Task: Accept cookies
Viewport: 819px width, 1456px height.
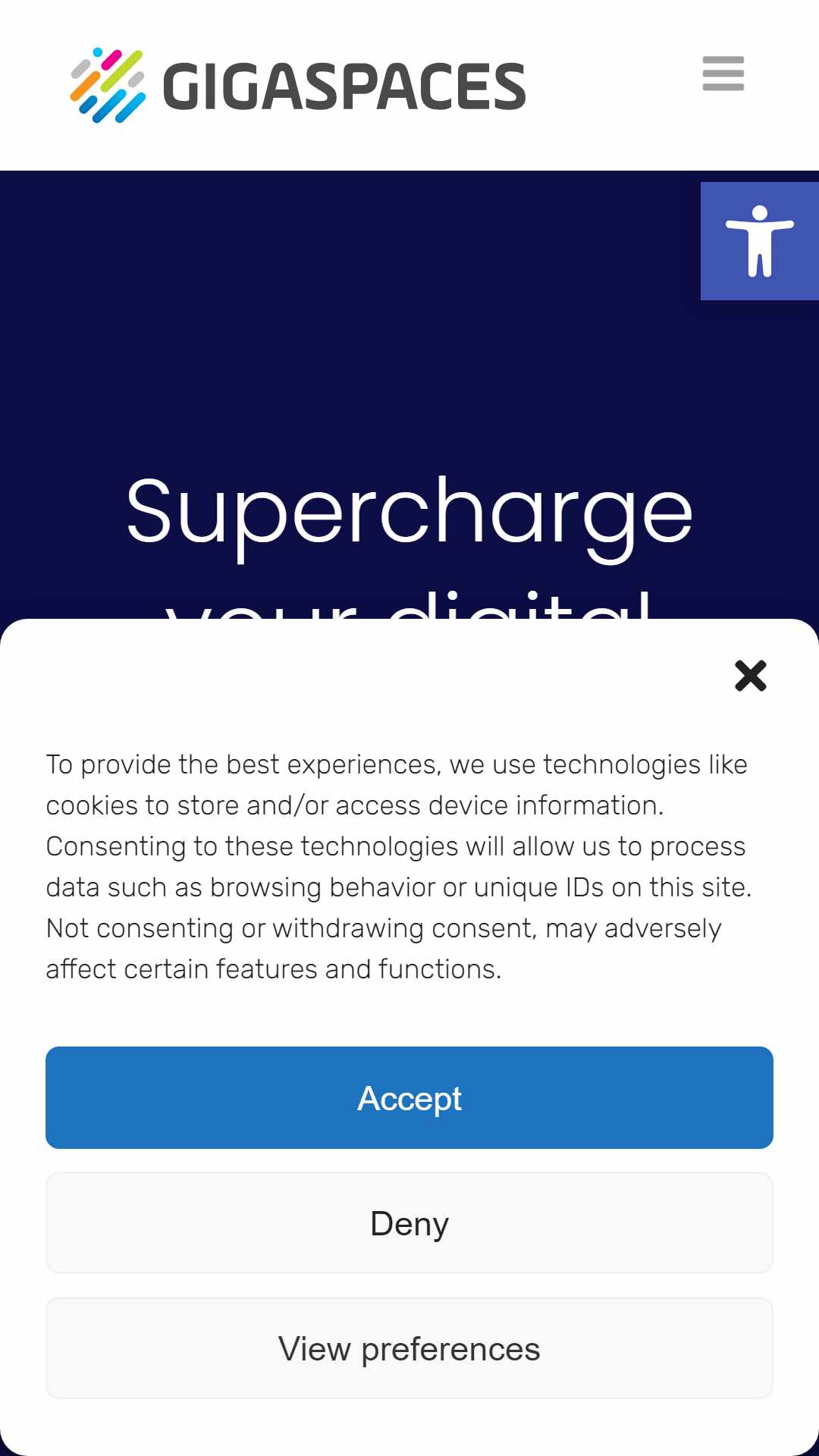Action: pos(409,1097)
